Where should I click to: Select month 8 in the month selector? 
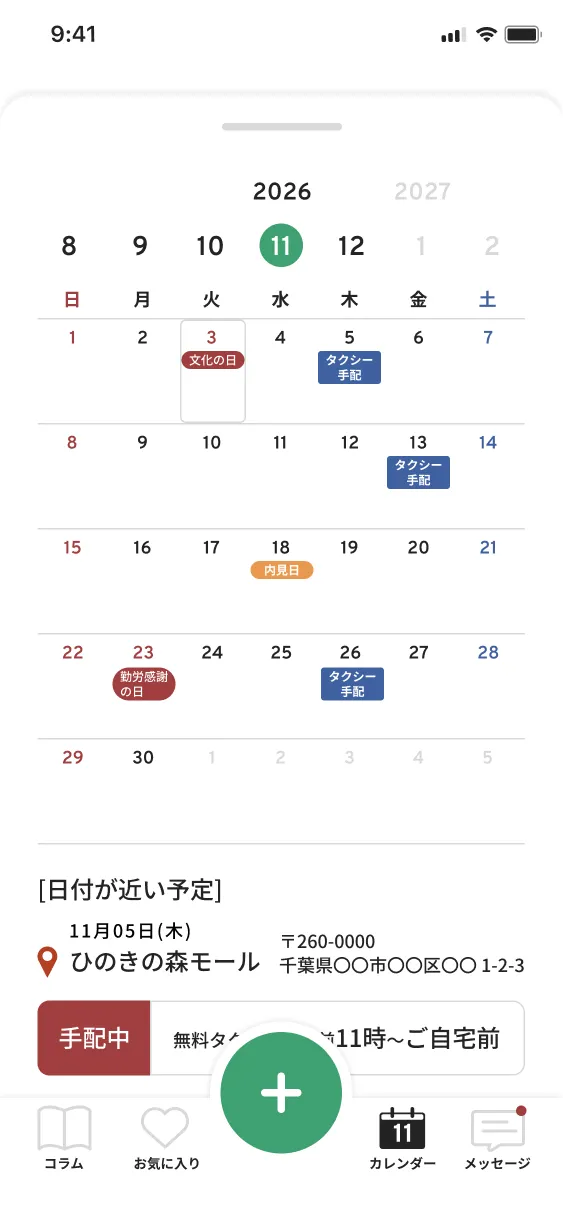point(69,246)
